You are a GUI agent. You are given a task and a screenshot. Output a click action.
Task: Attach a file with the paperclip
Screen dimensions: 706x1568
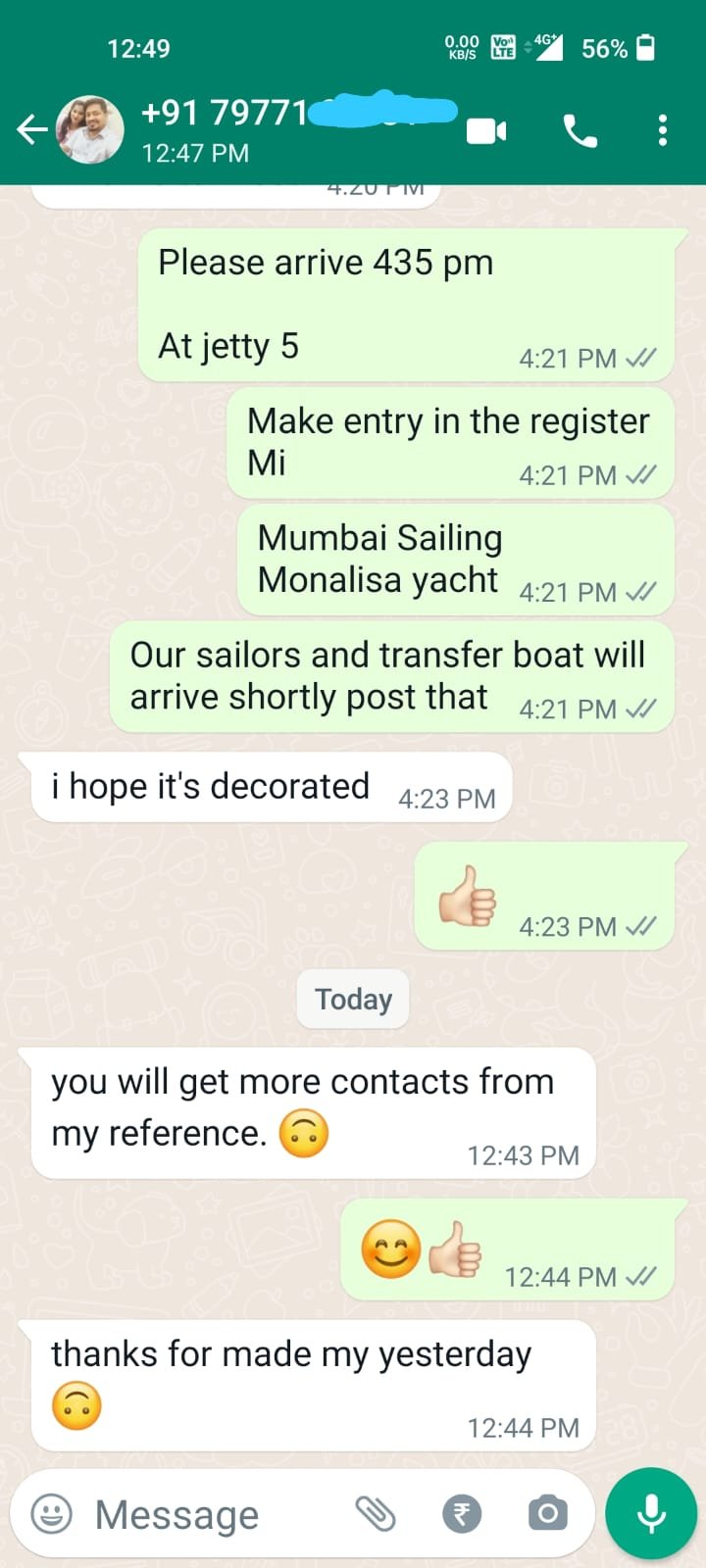(x=375, y=1514)
